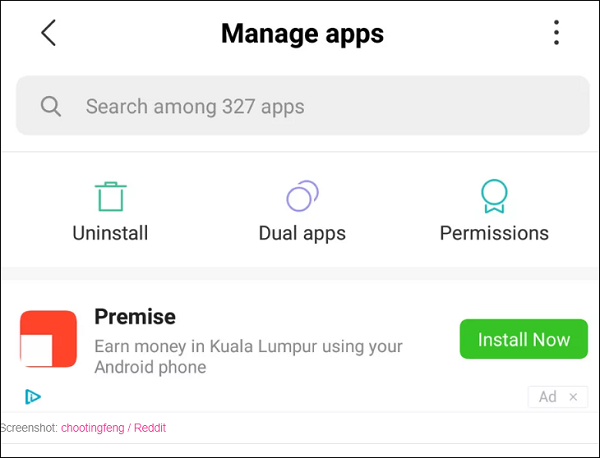Open the three-dot overflow menu
Screen dimensions: 600x458
(556, 33)
